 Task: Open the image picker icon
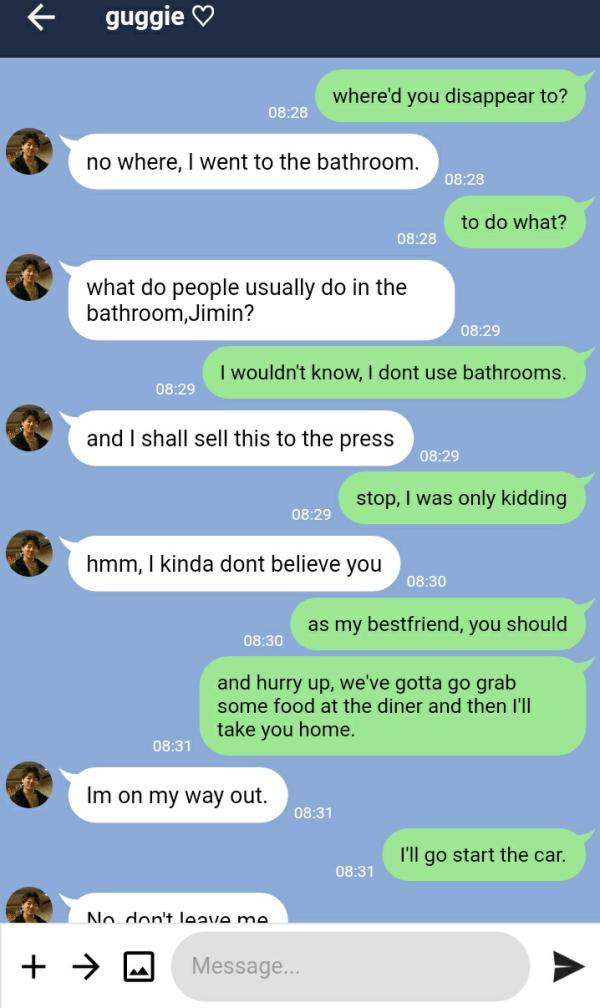click(x=138, y=965)
